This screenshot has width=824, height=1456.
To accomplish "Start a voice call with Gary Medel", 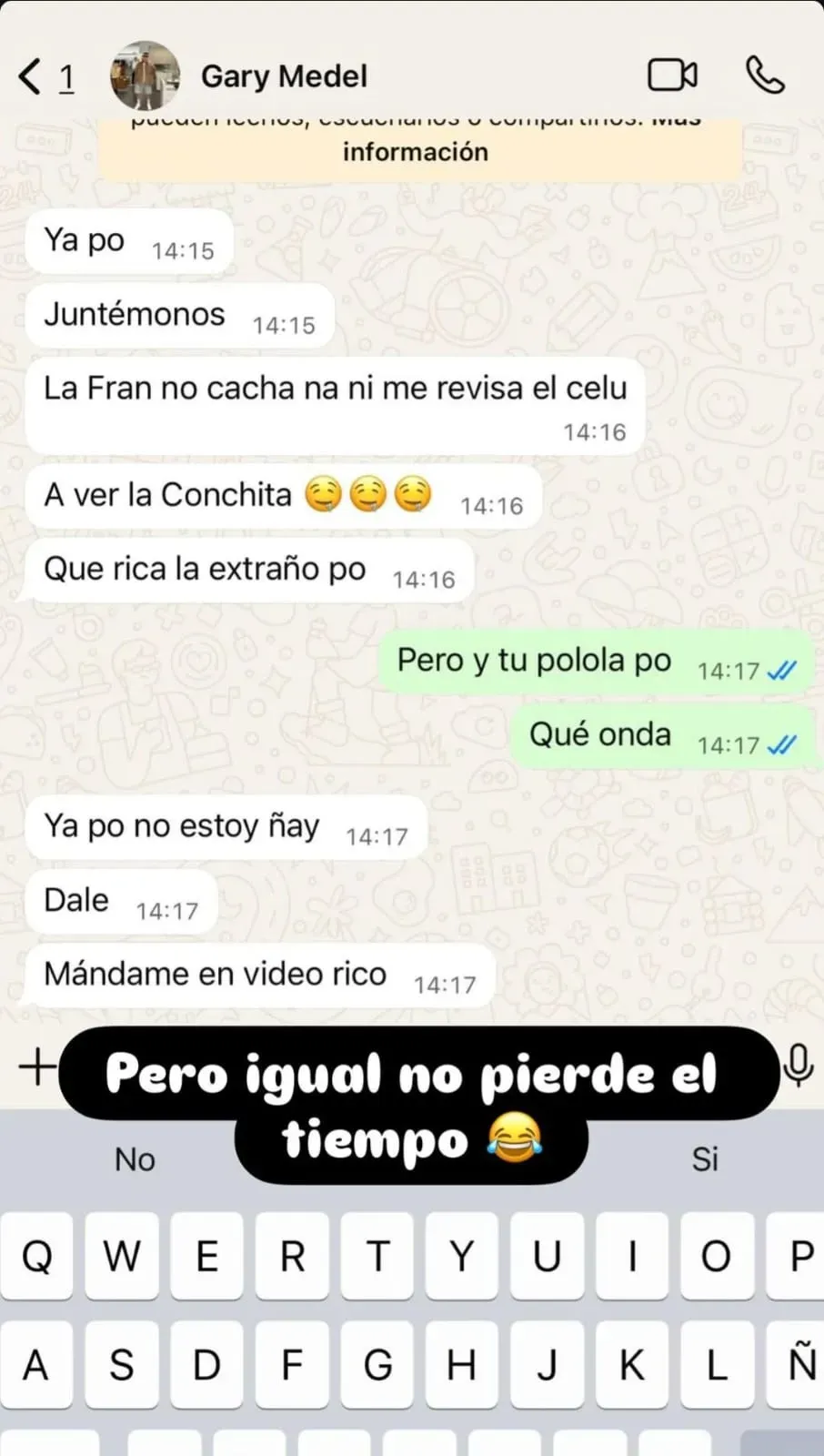I will click(765, 76).
